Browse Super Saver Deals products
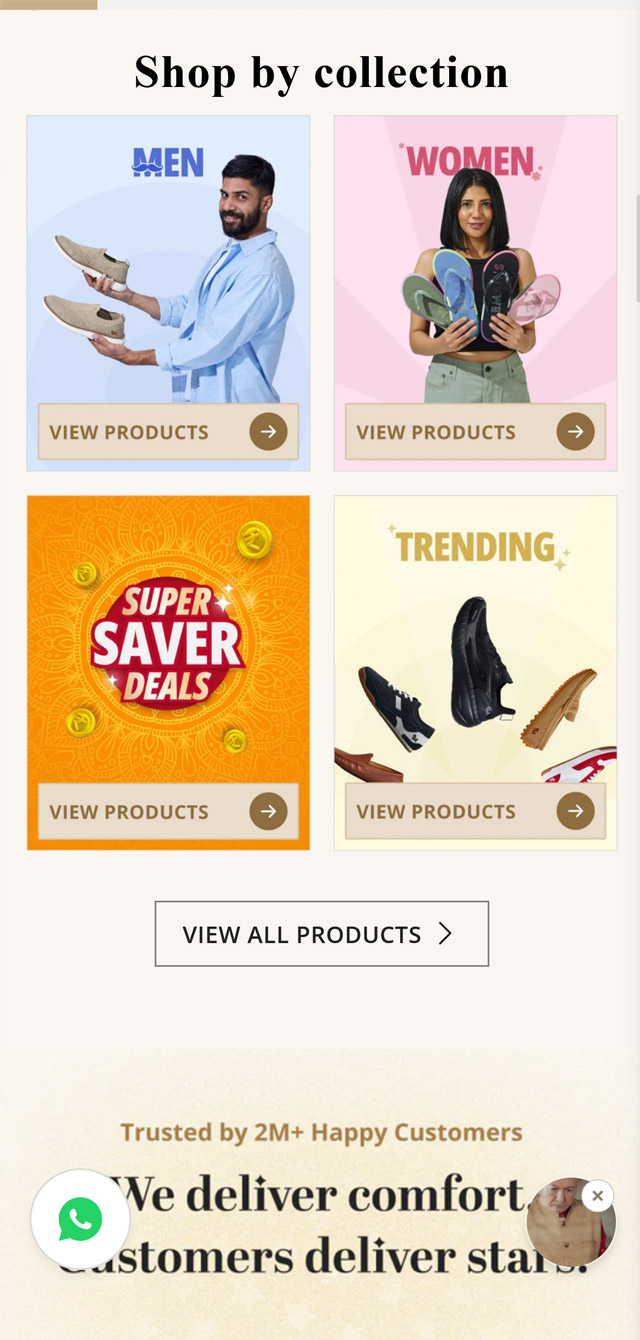The height and width of the screenshot is (1340, 640). click(x=168, y=811)
